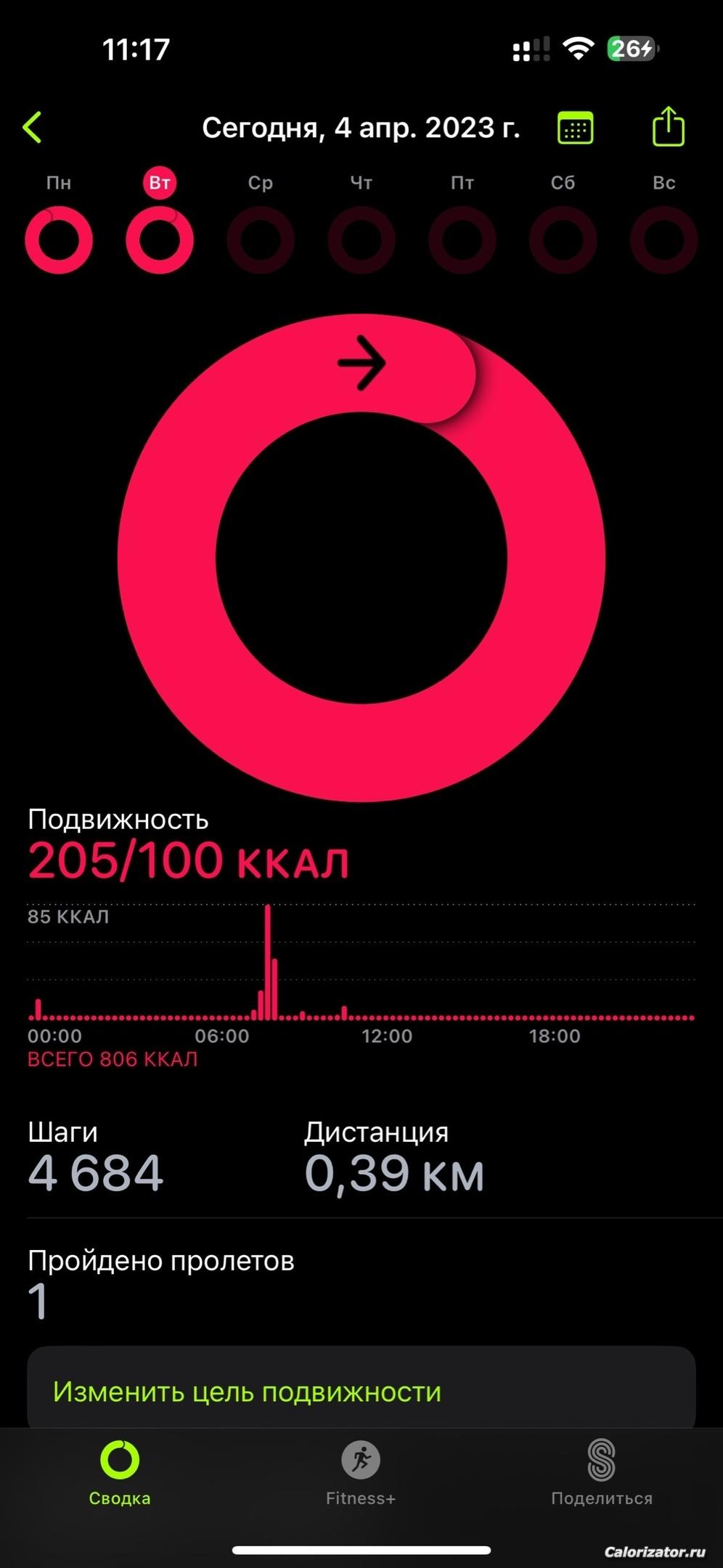
Task: Switch to the Поделиться tab
Action: pos(602,1474)
